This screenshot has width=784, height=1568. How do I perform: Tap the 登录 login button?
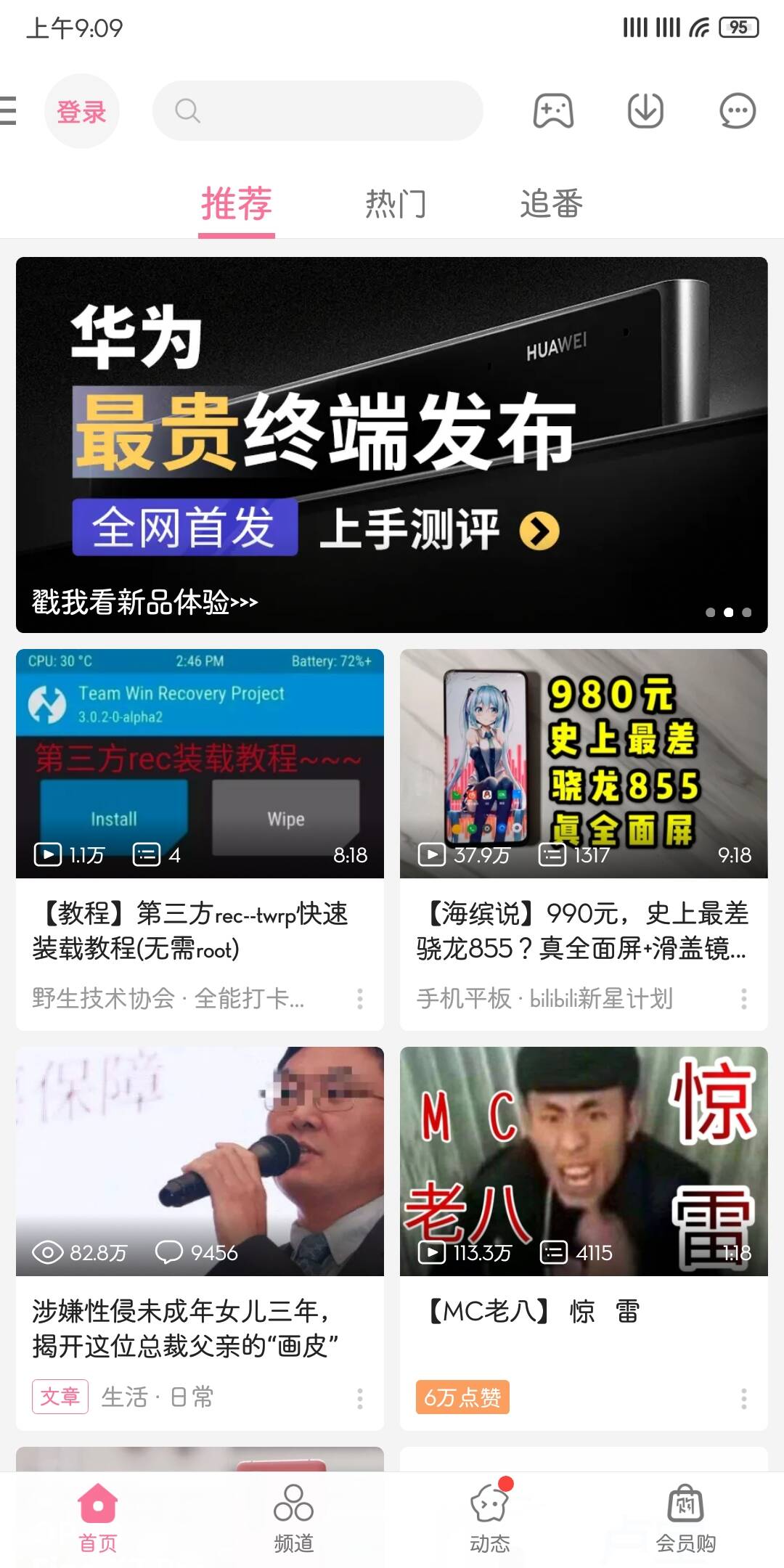coord(81,112)
